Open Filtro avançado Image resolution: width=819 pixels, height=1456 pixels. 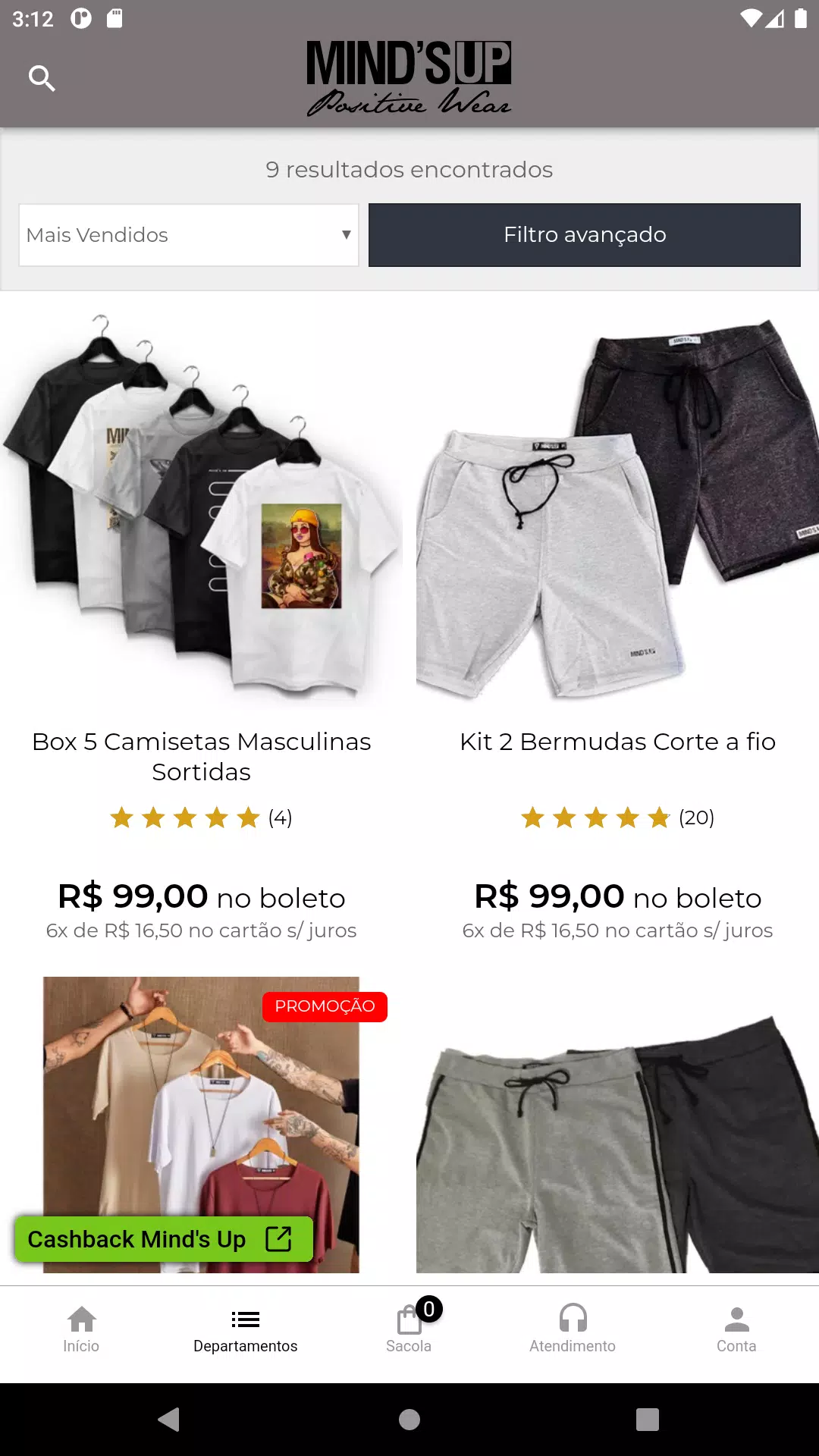click(x=584, y=235)
